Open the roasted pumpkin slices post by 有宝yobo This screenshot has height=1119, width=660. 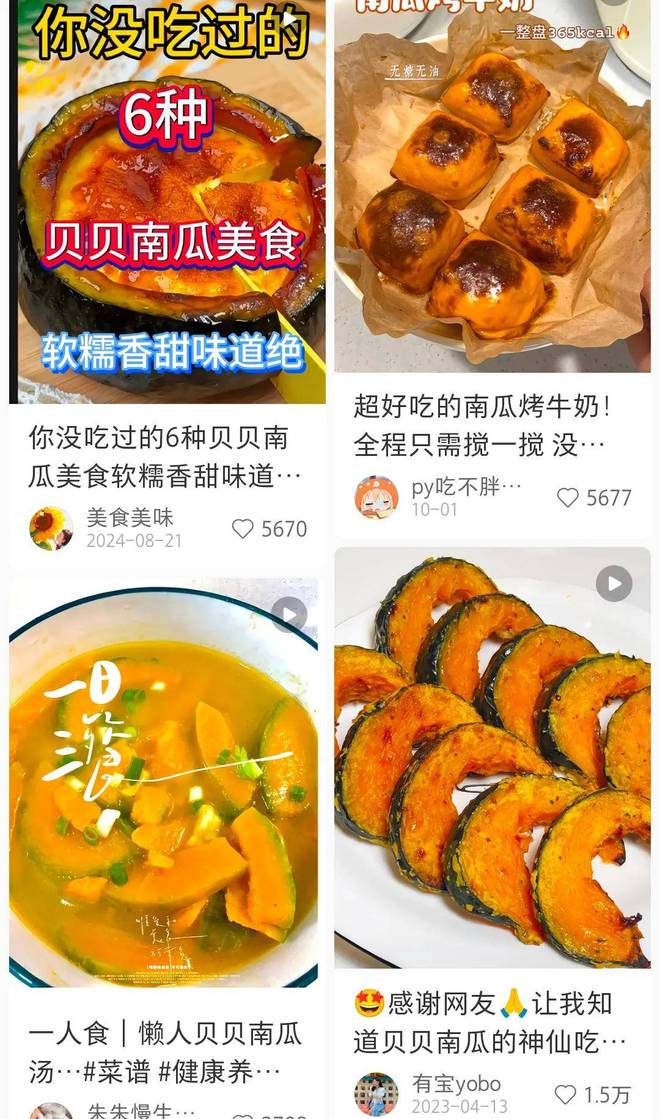coord(492,760)
